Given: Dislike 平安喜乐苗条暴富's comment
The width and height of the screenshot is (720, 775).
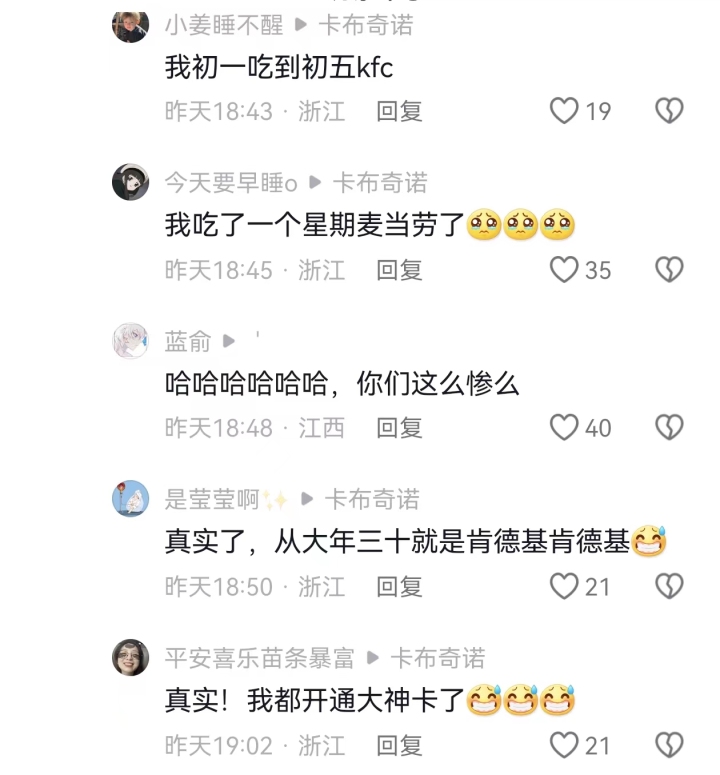Looking at the screenshot, I should (669, 745).
